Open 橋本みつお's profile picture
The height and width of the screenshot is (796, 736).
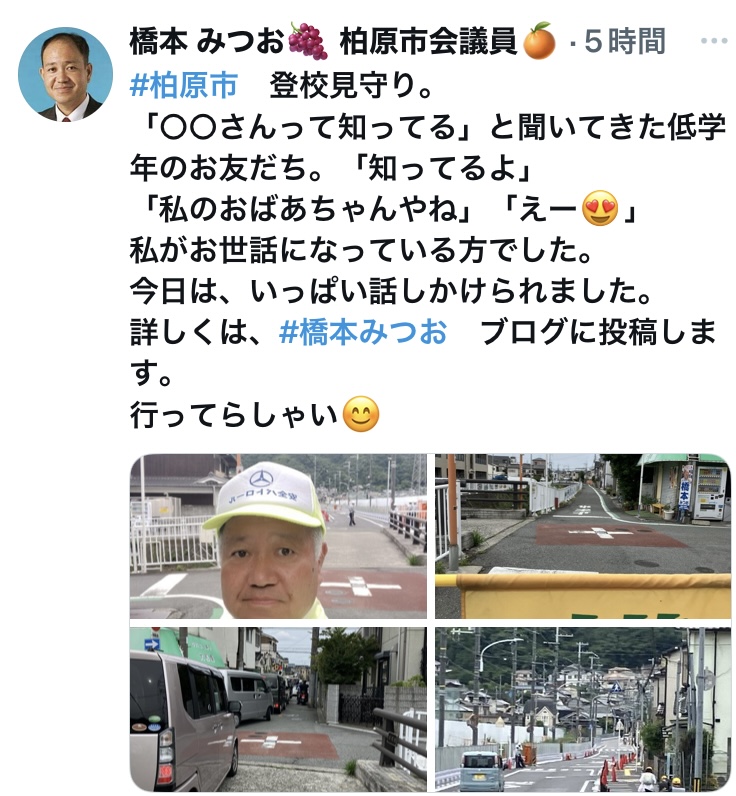(x=66, y=74)
